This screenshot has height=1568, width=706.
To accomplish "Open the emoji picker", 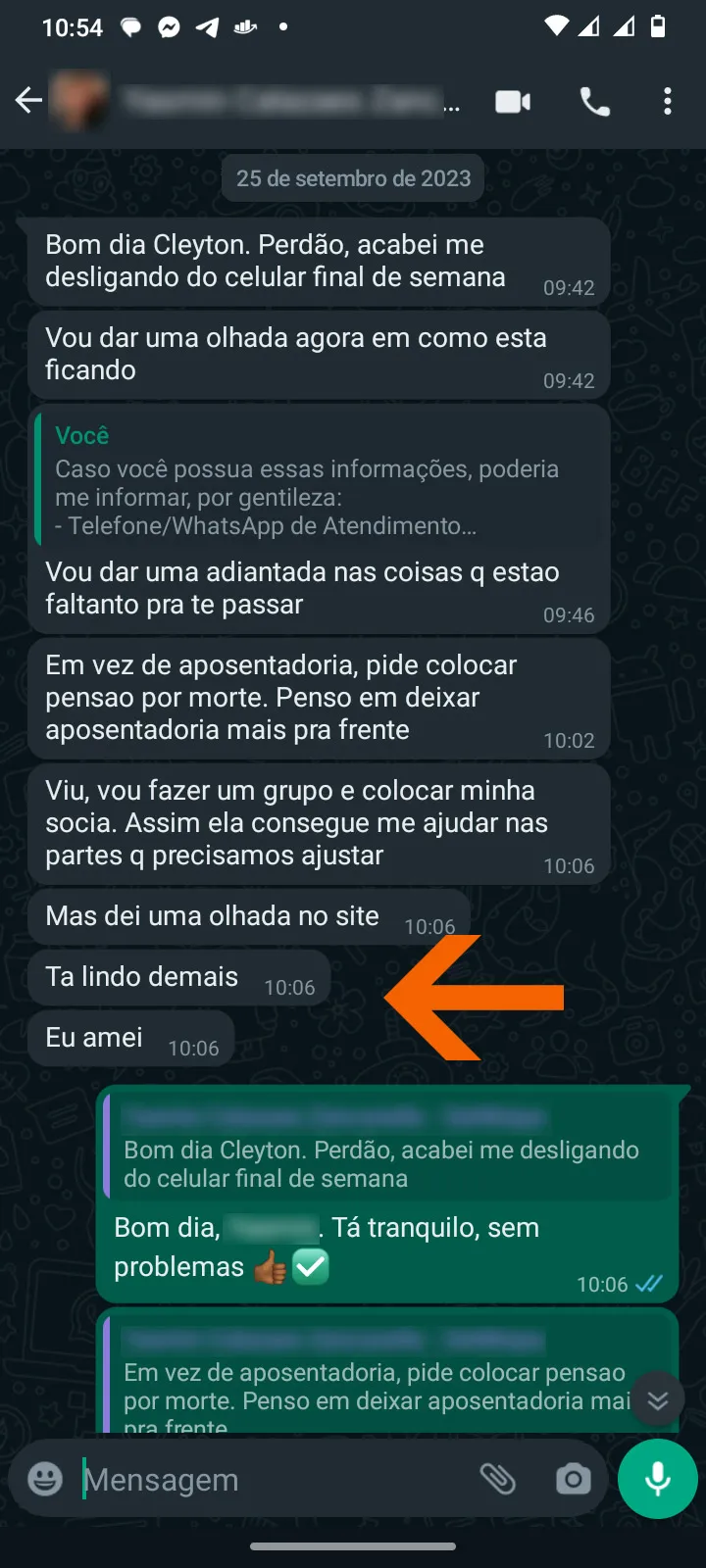I will click(41, 1480).
